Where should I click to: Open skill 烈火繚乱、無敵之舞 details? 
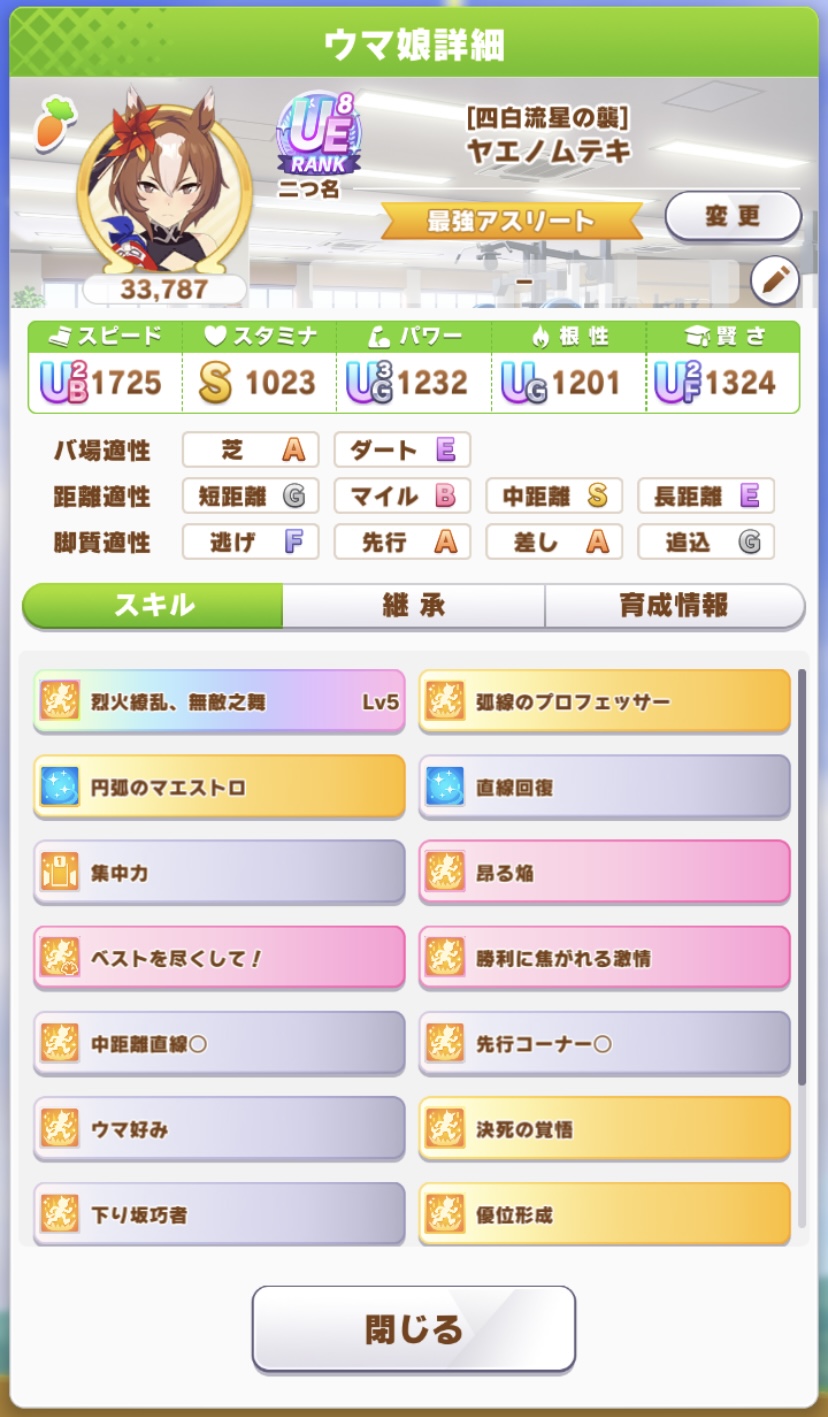tap(219, 702)
